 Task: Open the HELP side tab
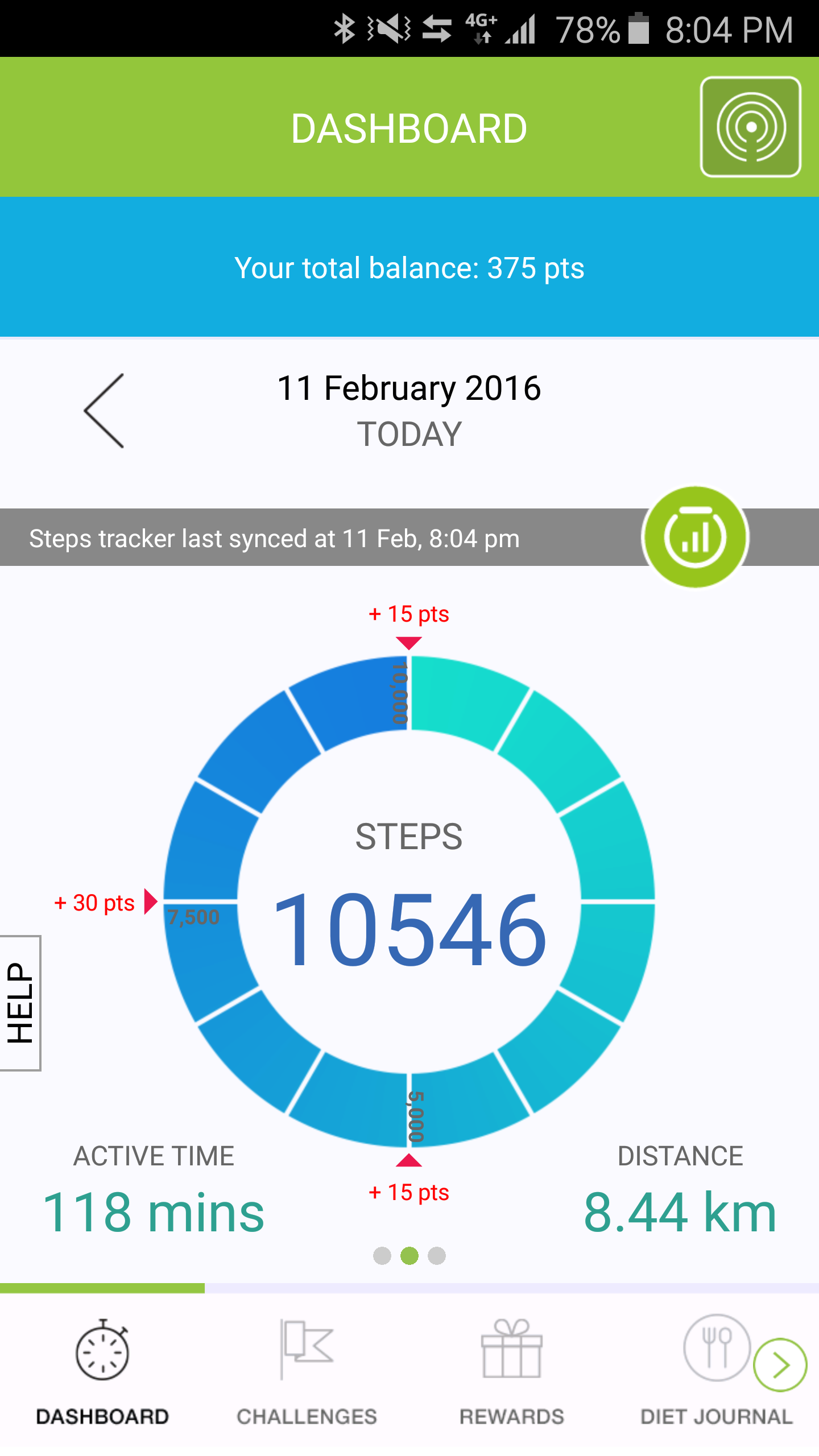20,1003
